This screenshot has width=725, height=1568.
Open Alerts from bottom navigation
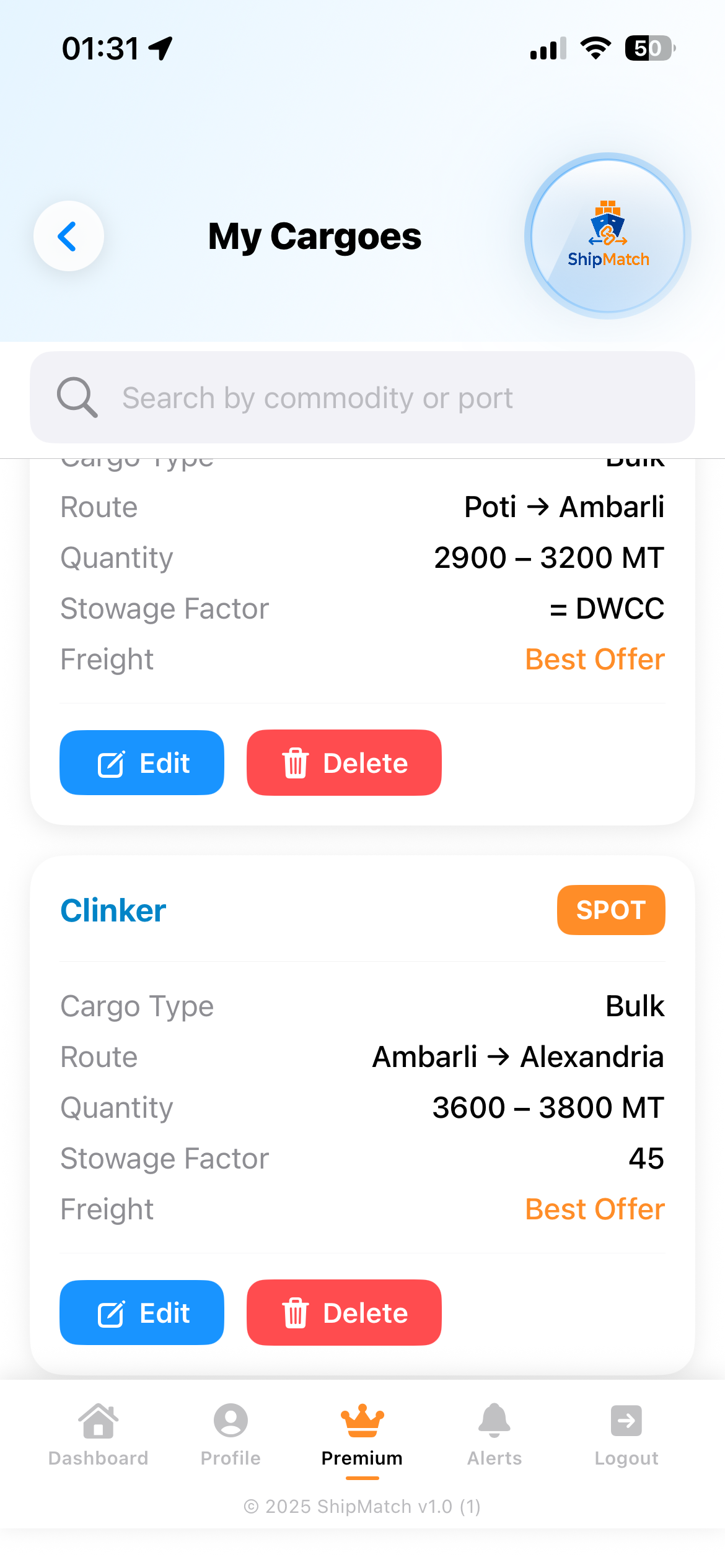[494, 1437]
